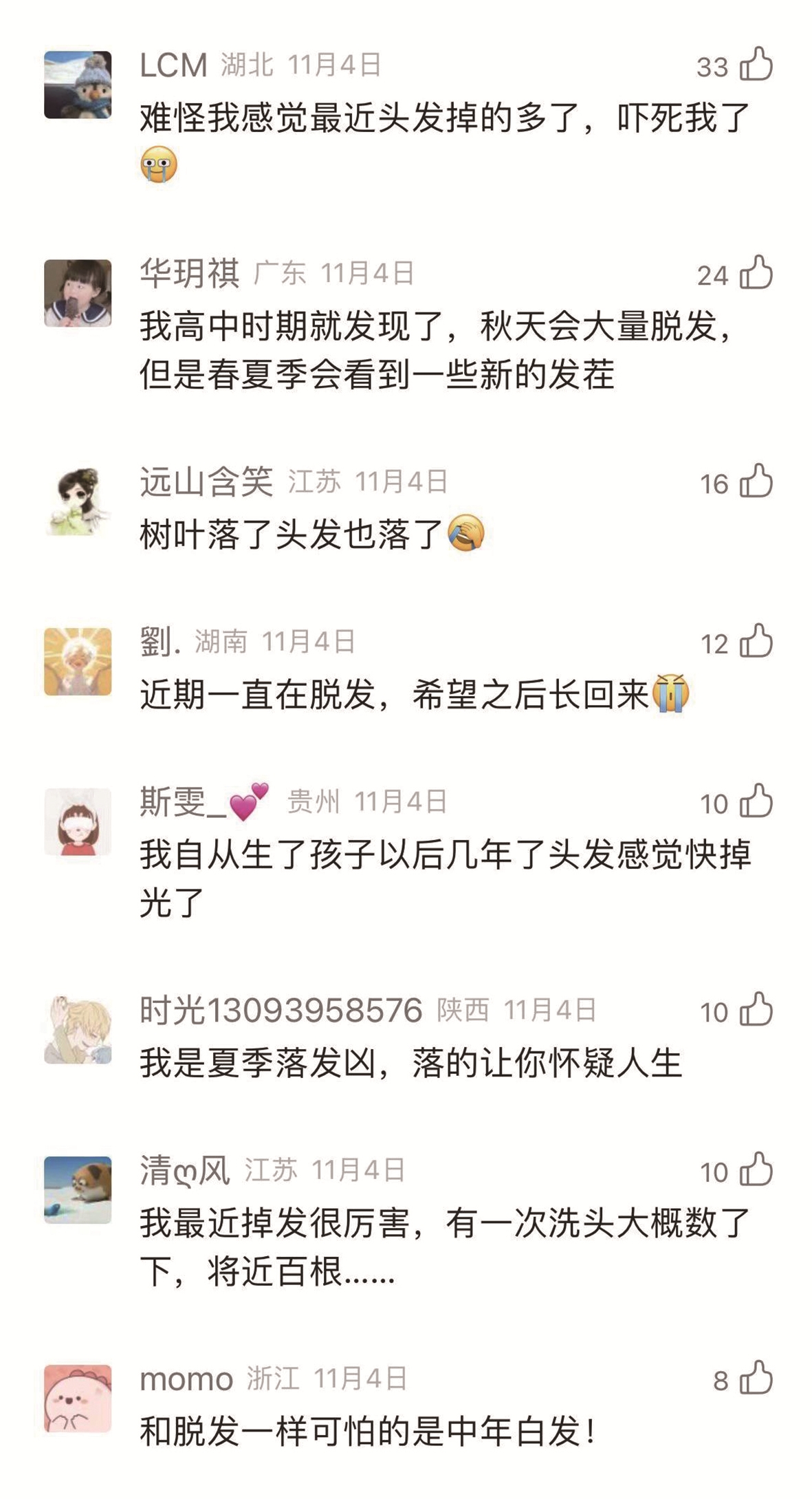Open momo's profile avatar
Screen dimensions: 812x1499
pyautogui.click(x=78, y=1399)
